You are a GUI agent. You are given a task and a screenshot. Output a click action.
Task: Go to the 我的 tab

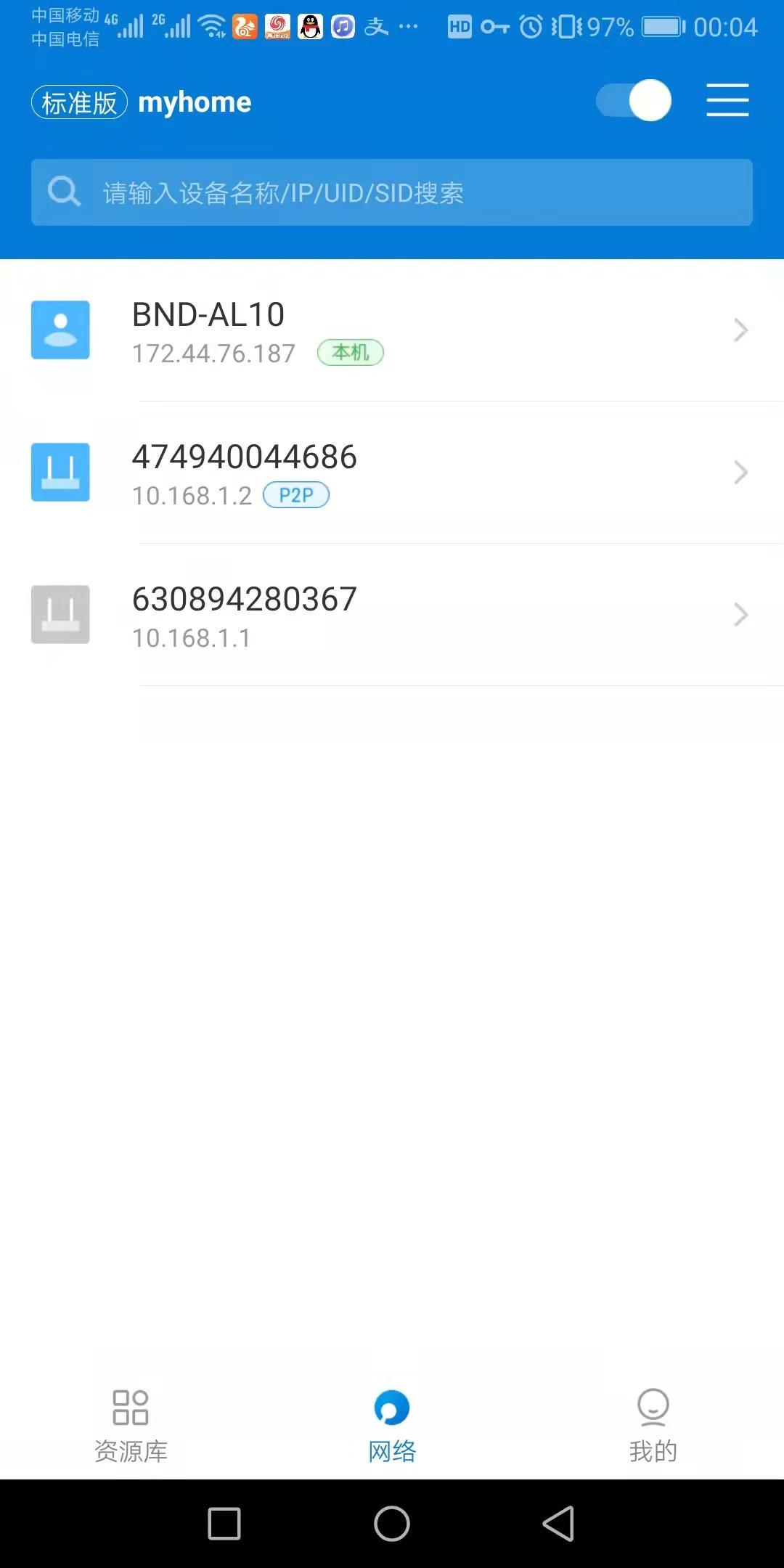point(653,1424)
